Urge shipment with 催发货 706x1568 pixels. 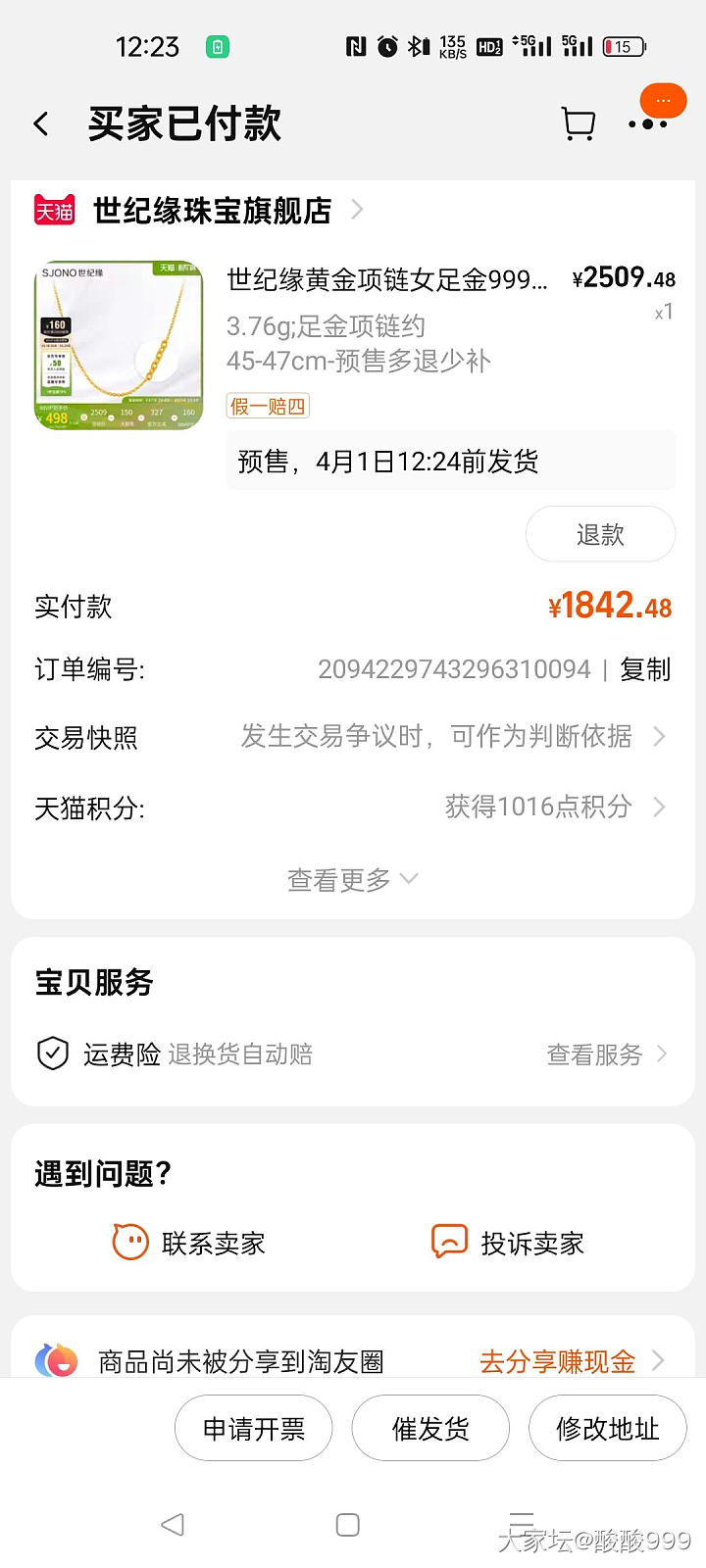pos(430,1429)
